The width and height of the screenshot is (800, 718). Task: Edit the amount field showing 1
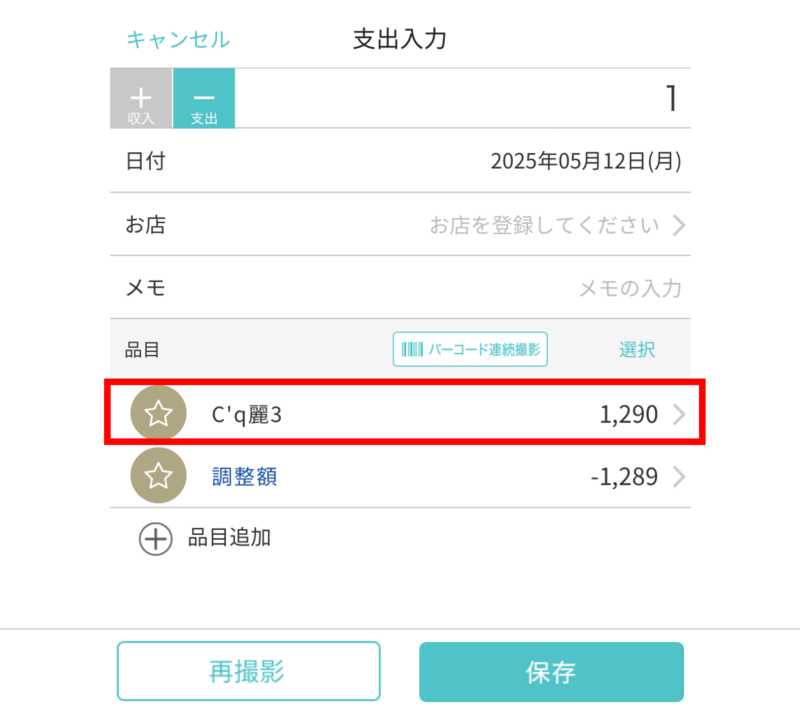pos(460,99)
